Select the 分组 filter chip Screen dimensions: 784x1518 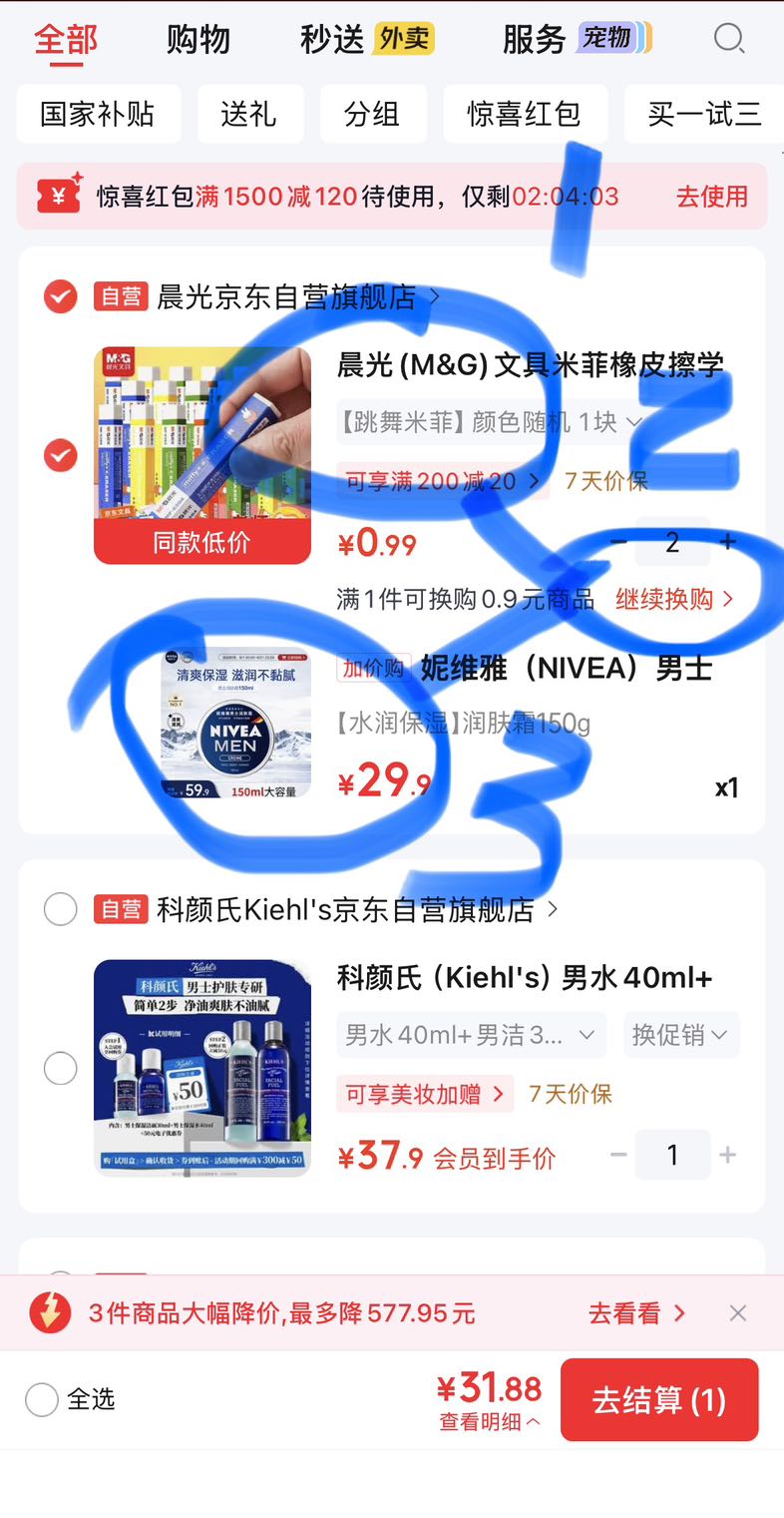coord(373,114)
